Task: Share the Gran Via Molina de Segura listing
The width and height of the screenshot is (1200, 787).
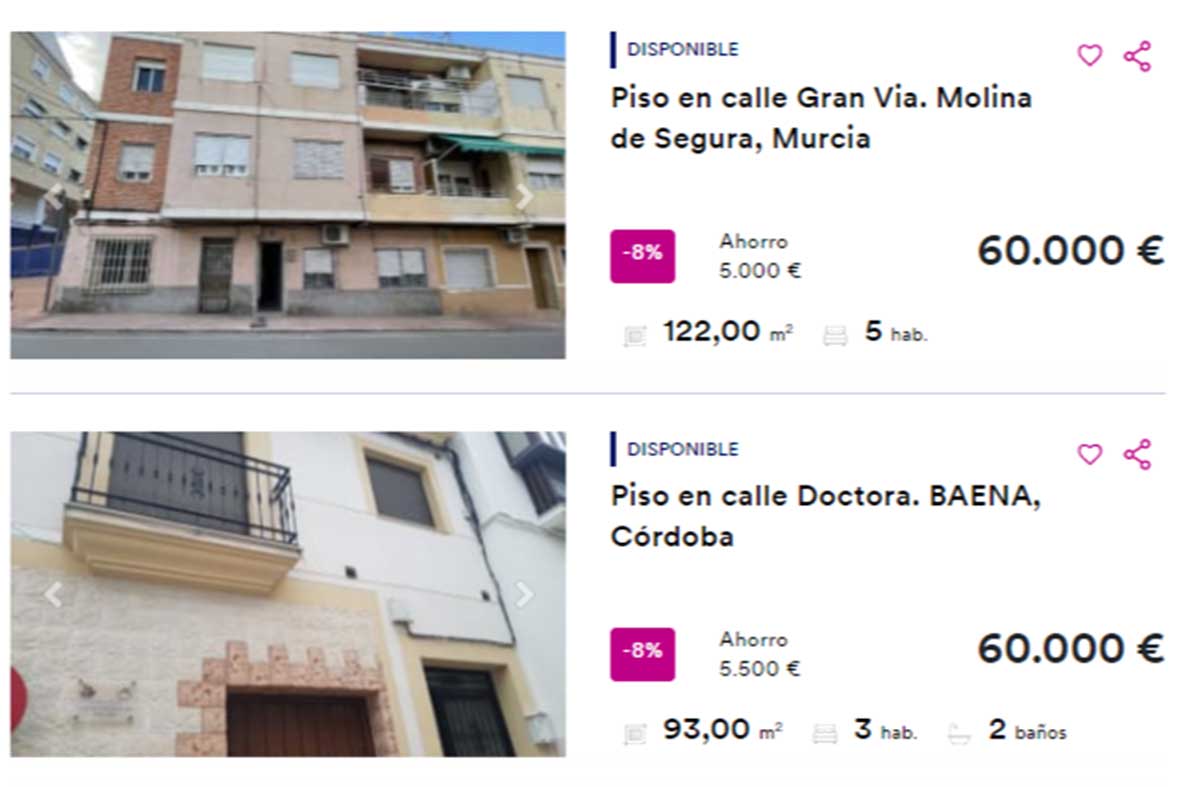Action: 1137,56
